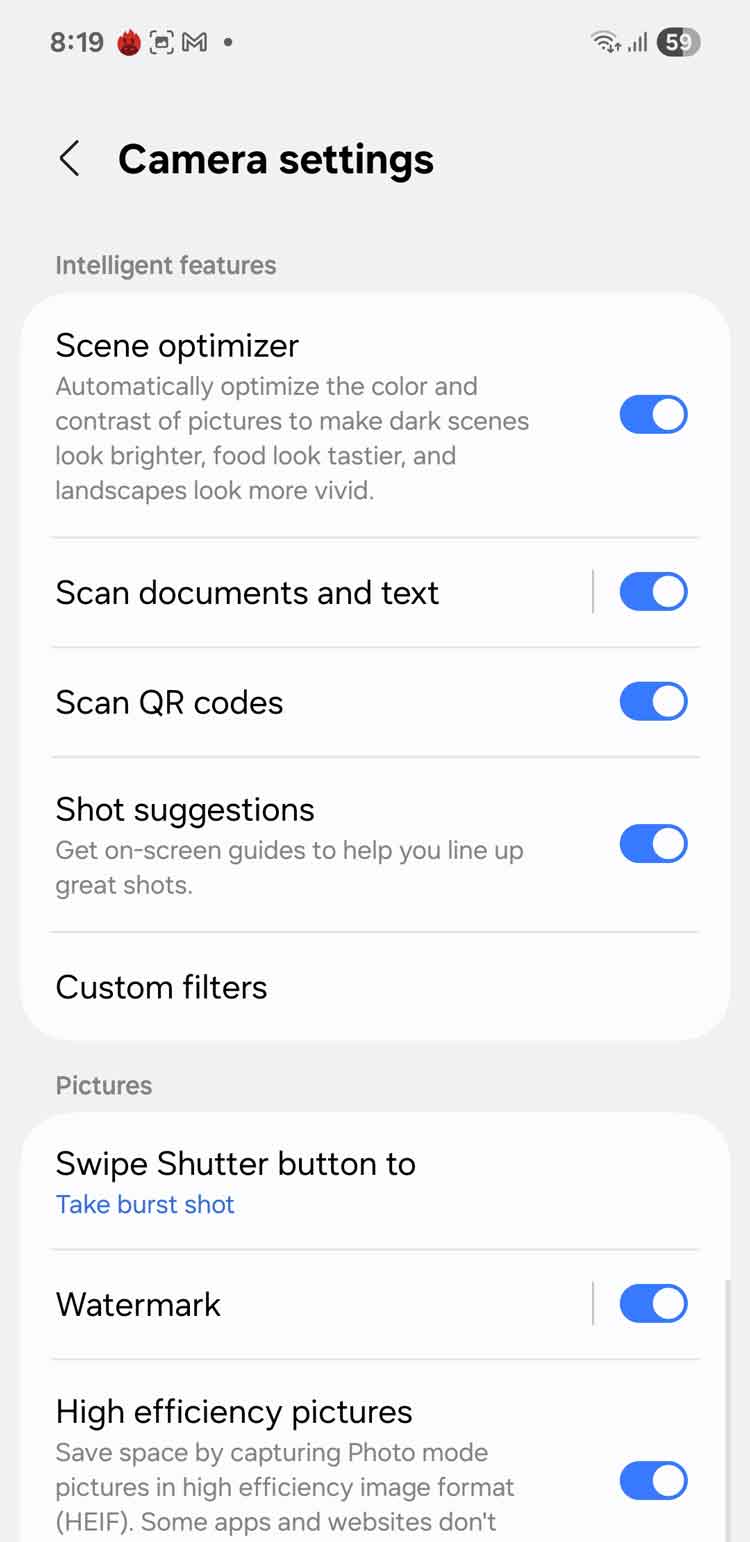Switch off Shot suggestions
This screenshot has height=1542, width=750.
(x=653, y=844)
